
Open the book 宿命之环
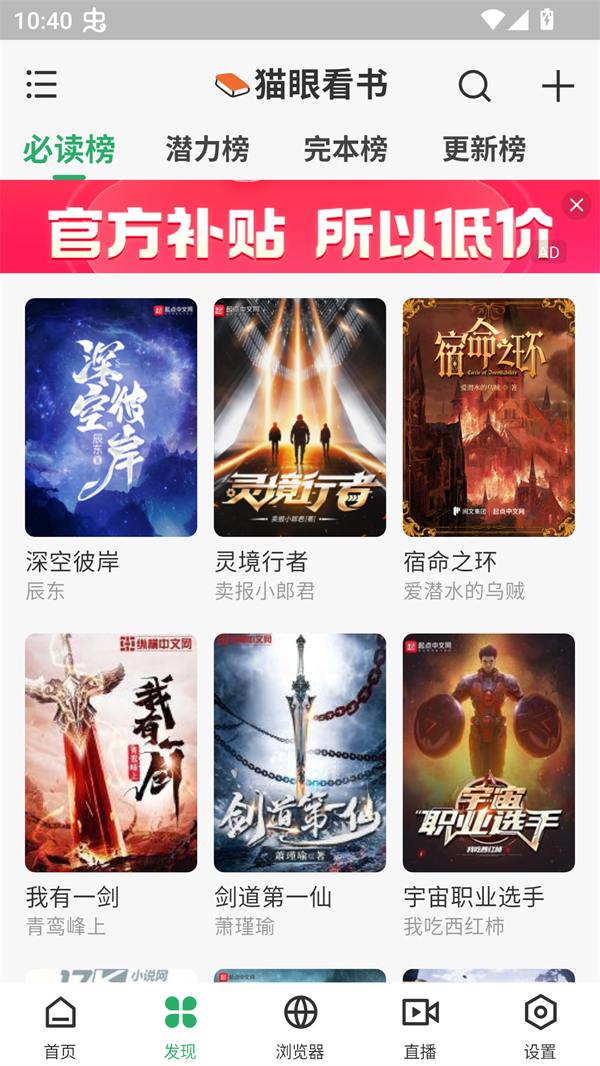[x=489, y=418]
